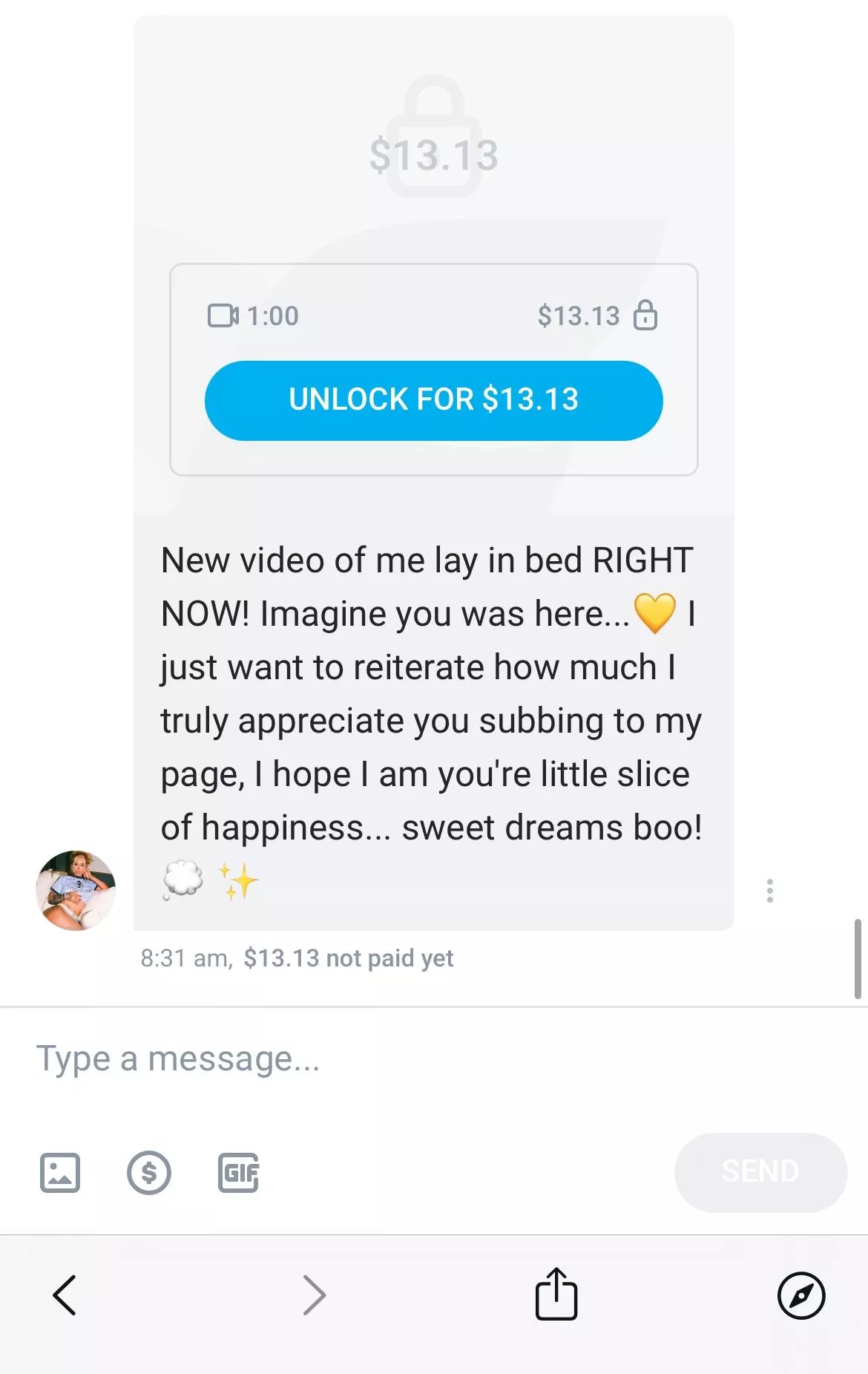Open in Safari compass icon
Screen dimensions: 868x1374
pos(800,1295)
